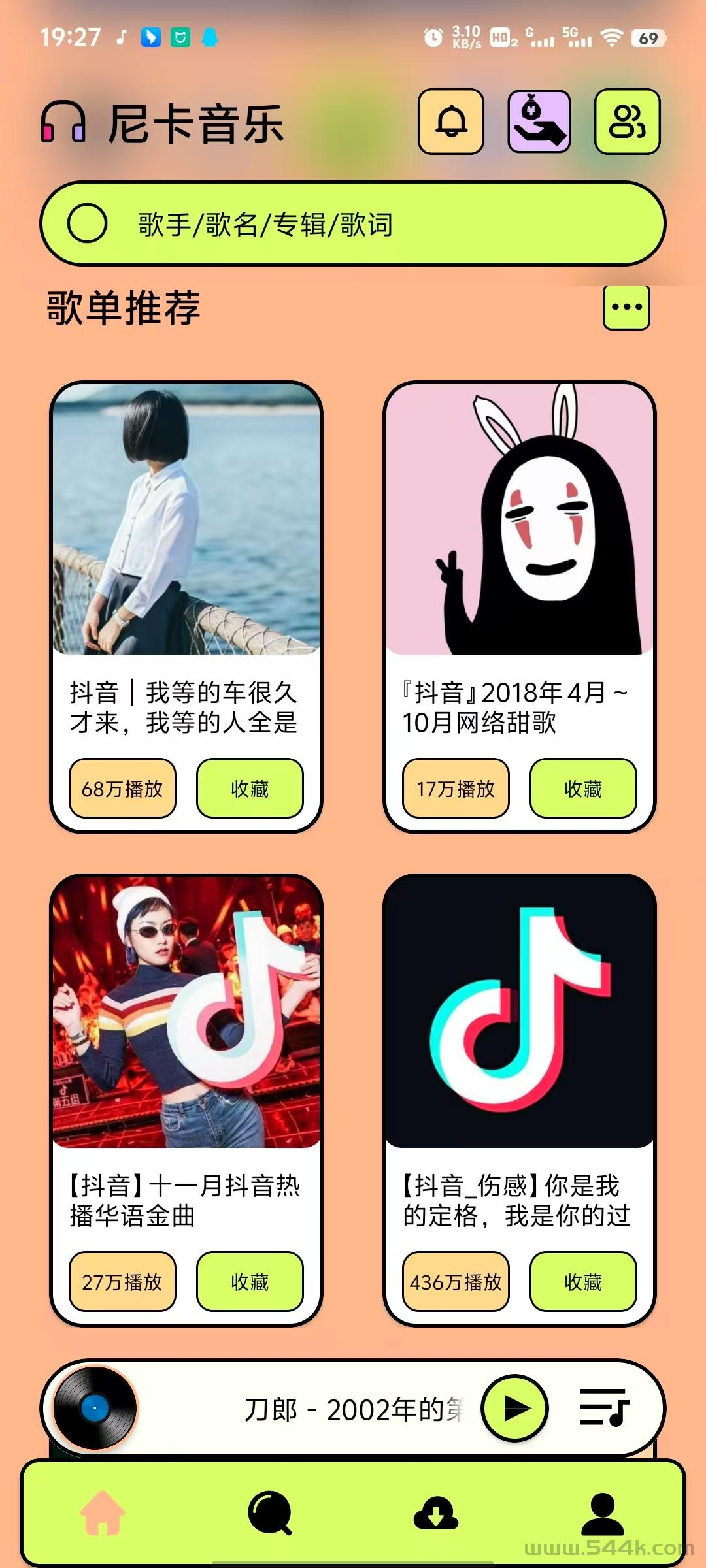Screen dimensions: 706x1568
Task: Open the money-in-hand donate icon
Action: pos(539,122)
